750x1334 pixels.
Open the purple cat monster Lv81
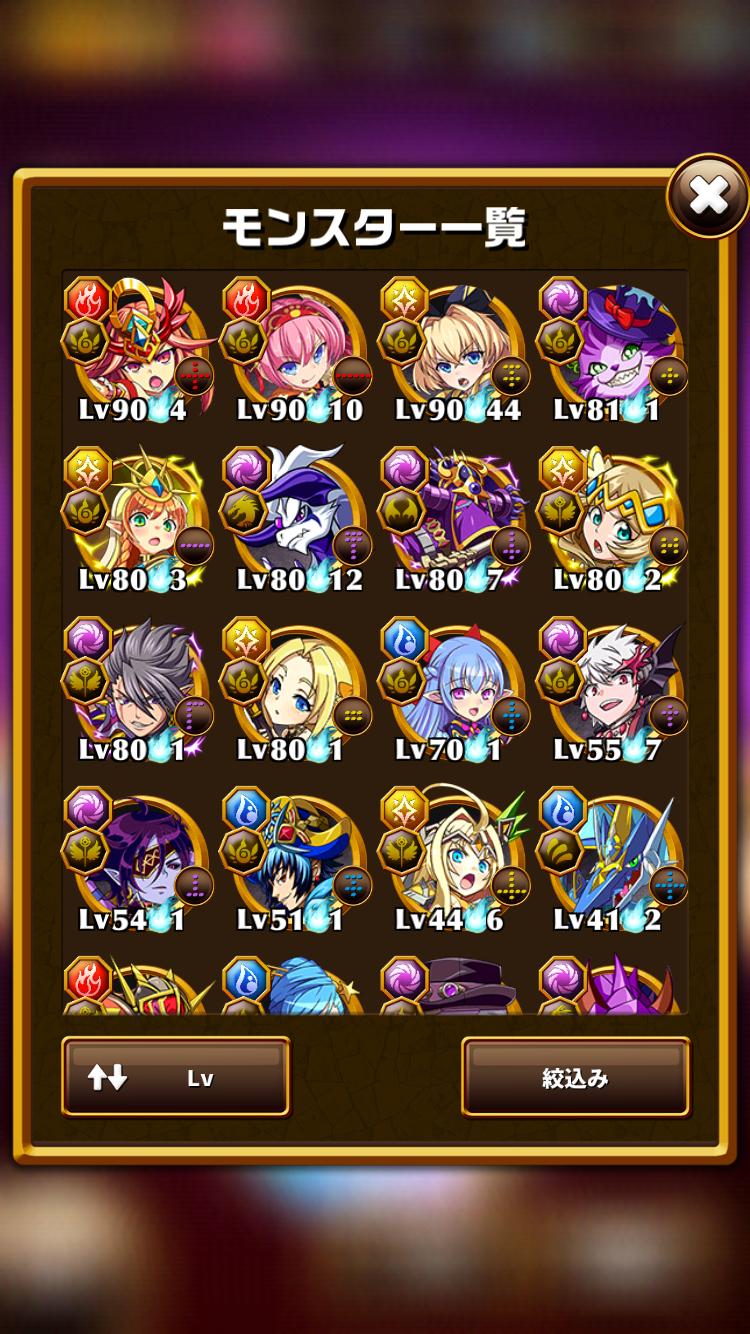(613, 351)
